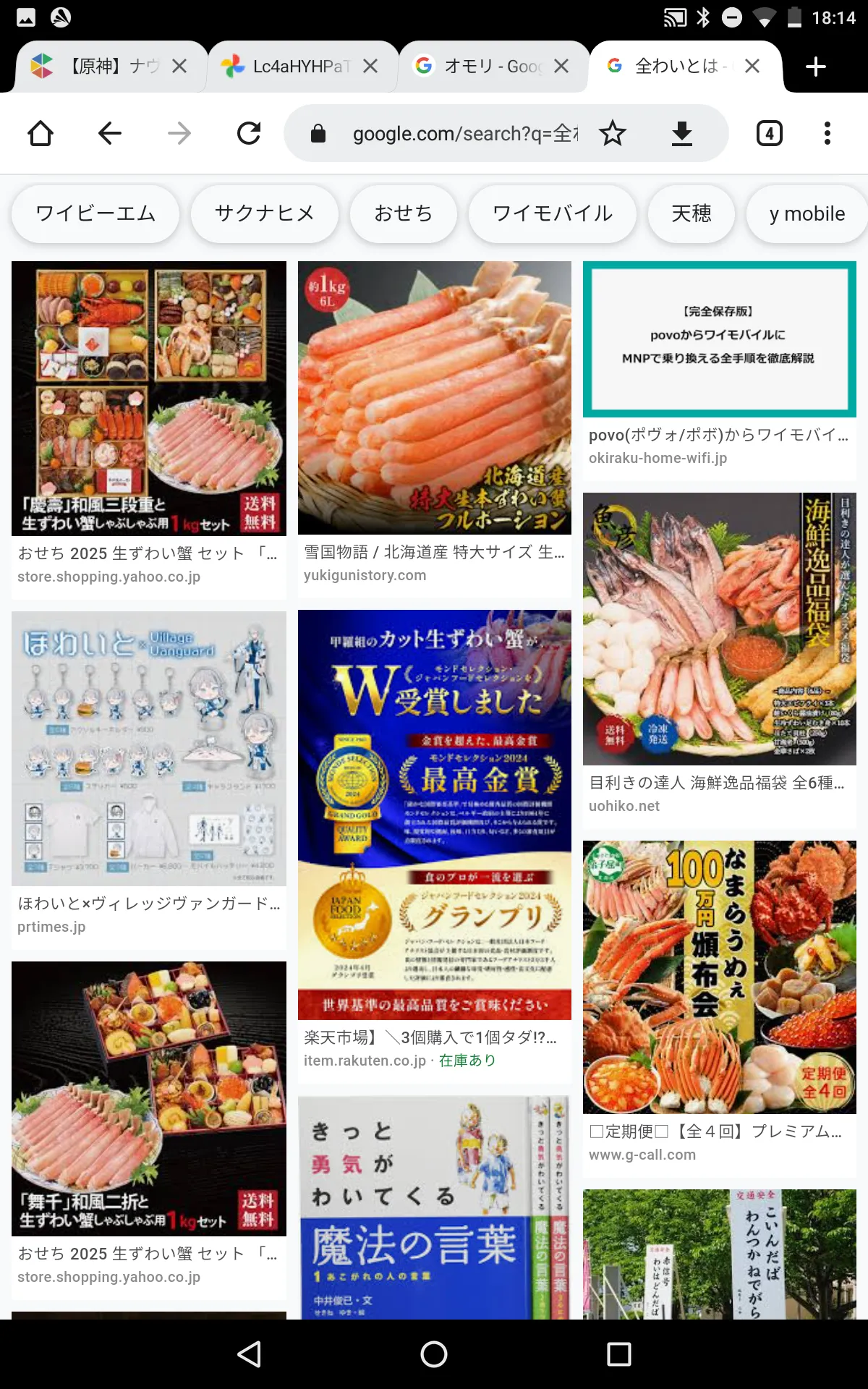Select the おせち chip
This screenshot has width=868, height=1389.
404,213
